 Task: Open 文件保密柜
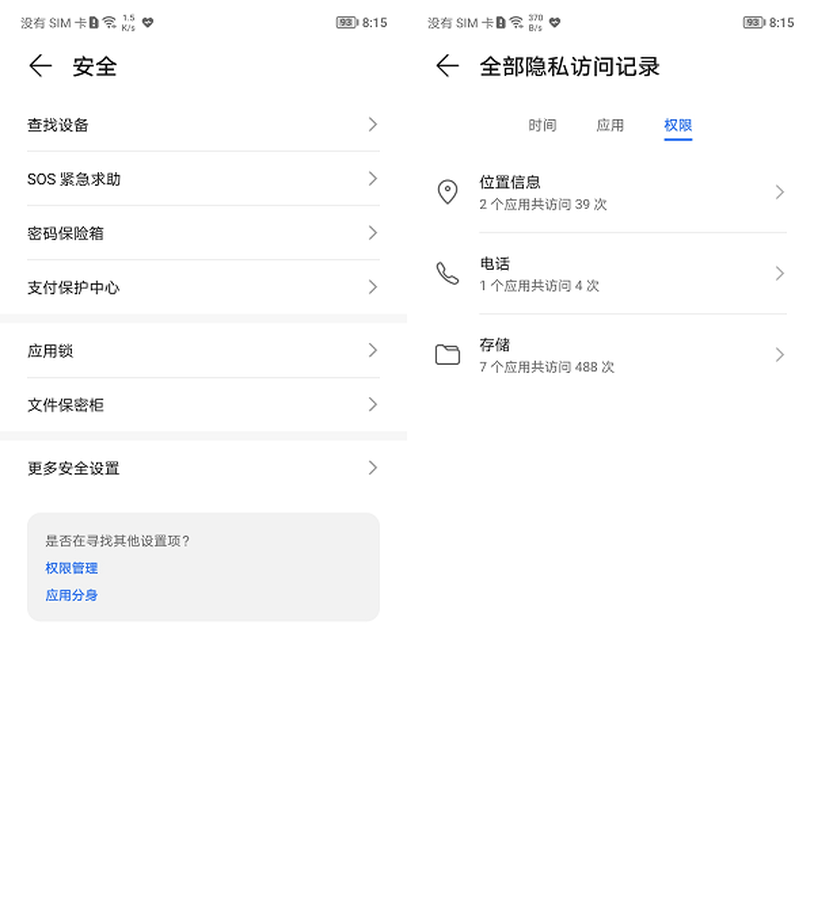click(x=203, y=405)
